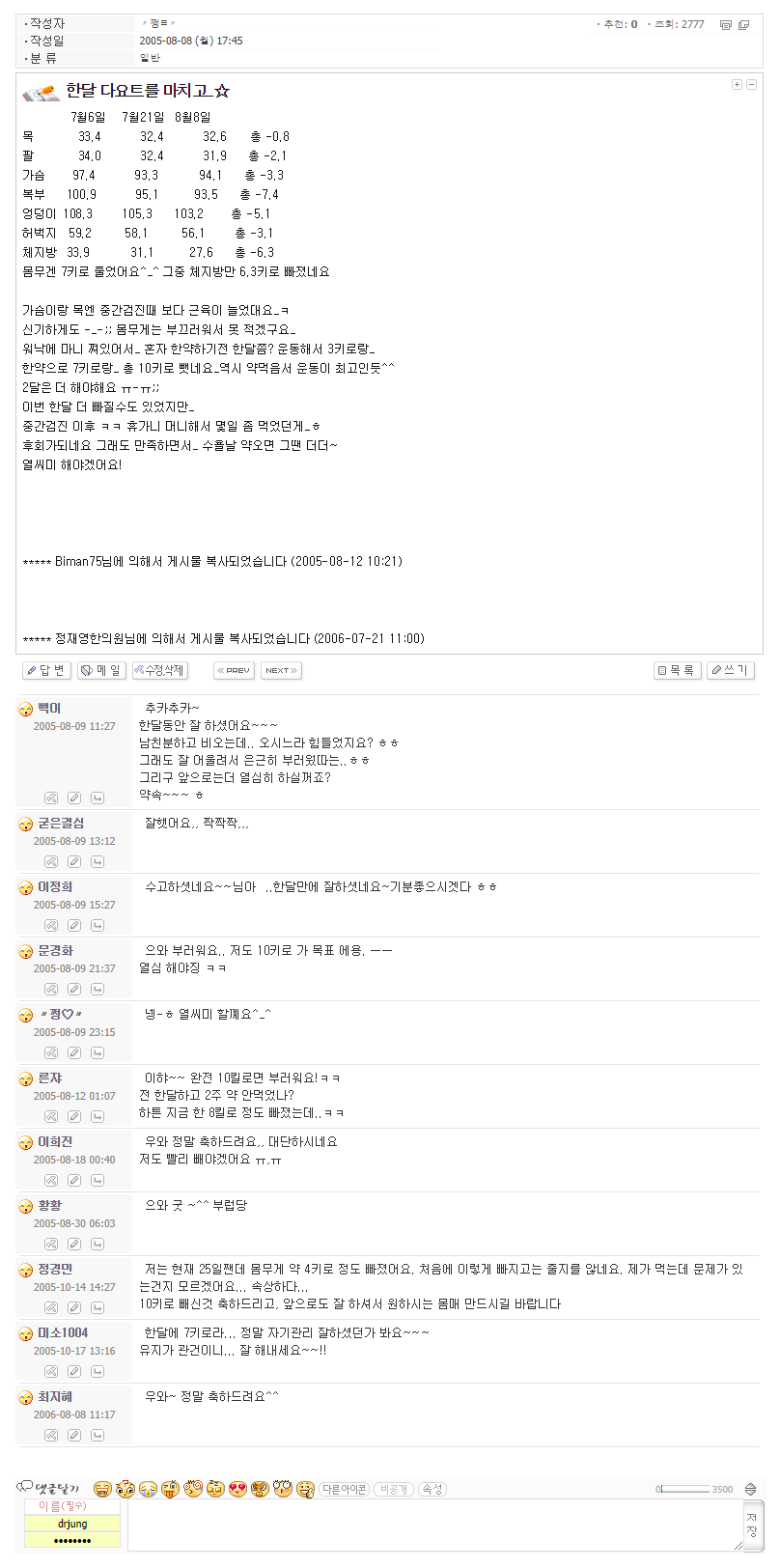780x1568 pixels.
Task: Submit comment with 저장 button
Action: click(752, 1525)
